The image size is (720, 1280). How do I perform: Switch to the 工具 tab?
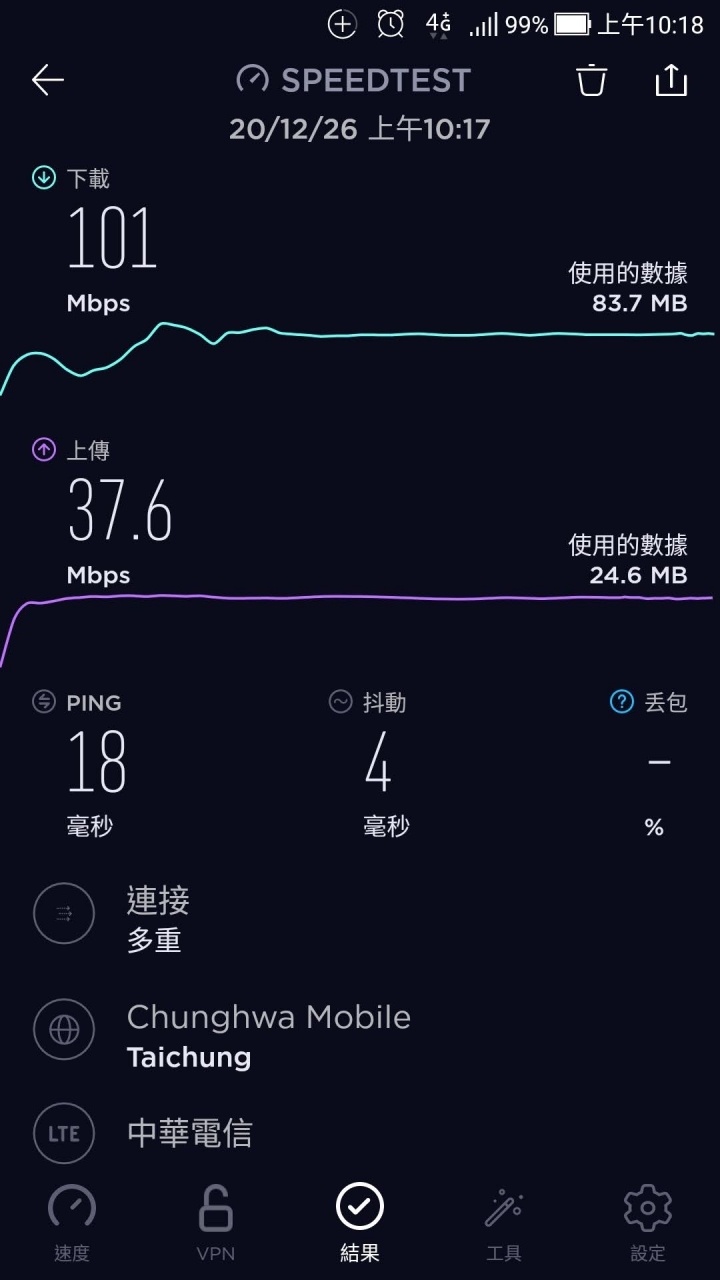click(x=504, y=1223)
